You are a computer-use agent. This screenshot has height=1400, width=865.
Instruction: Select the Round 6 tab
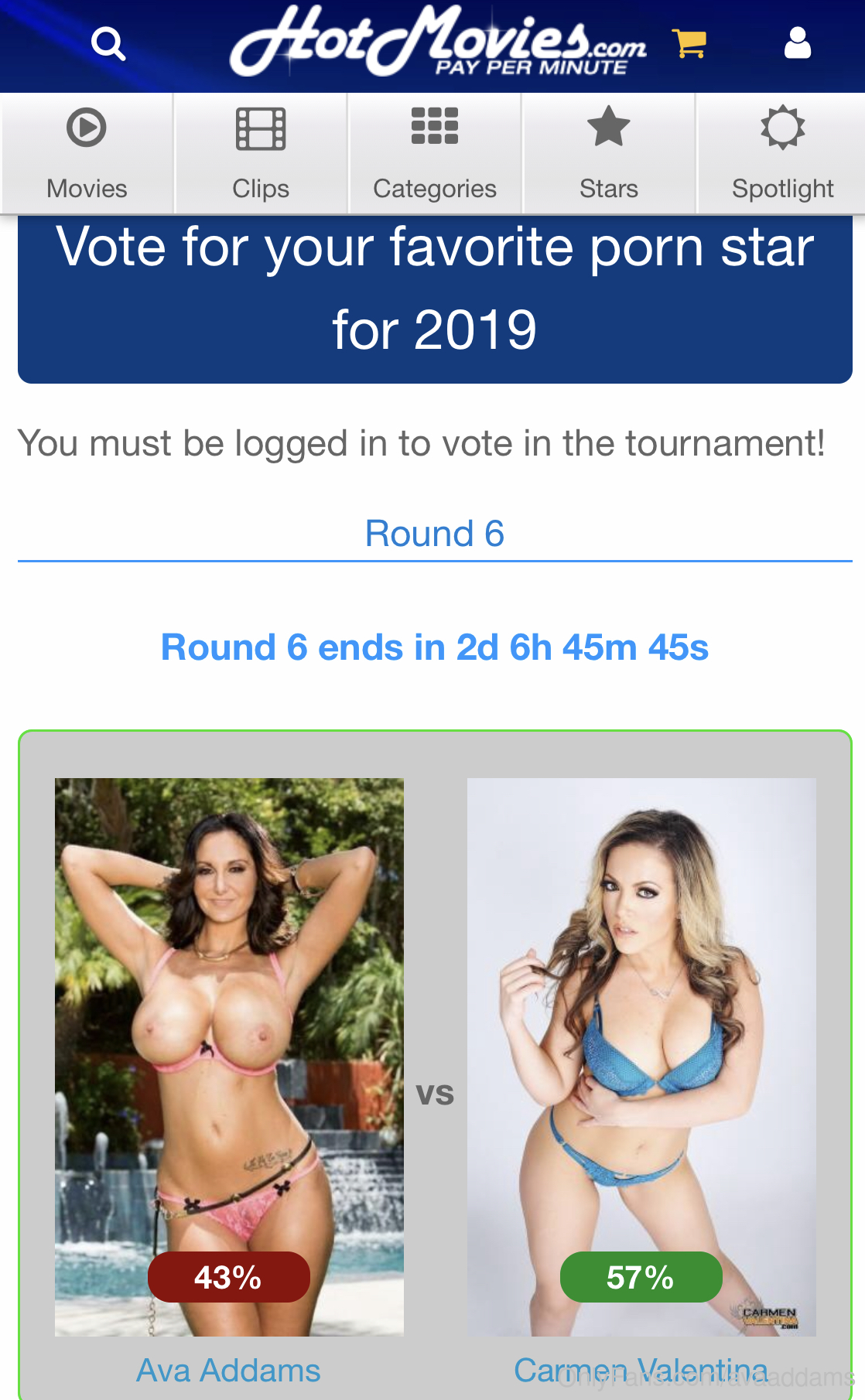click(x=434, y=534)
